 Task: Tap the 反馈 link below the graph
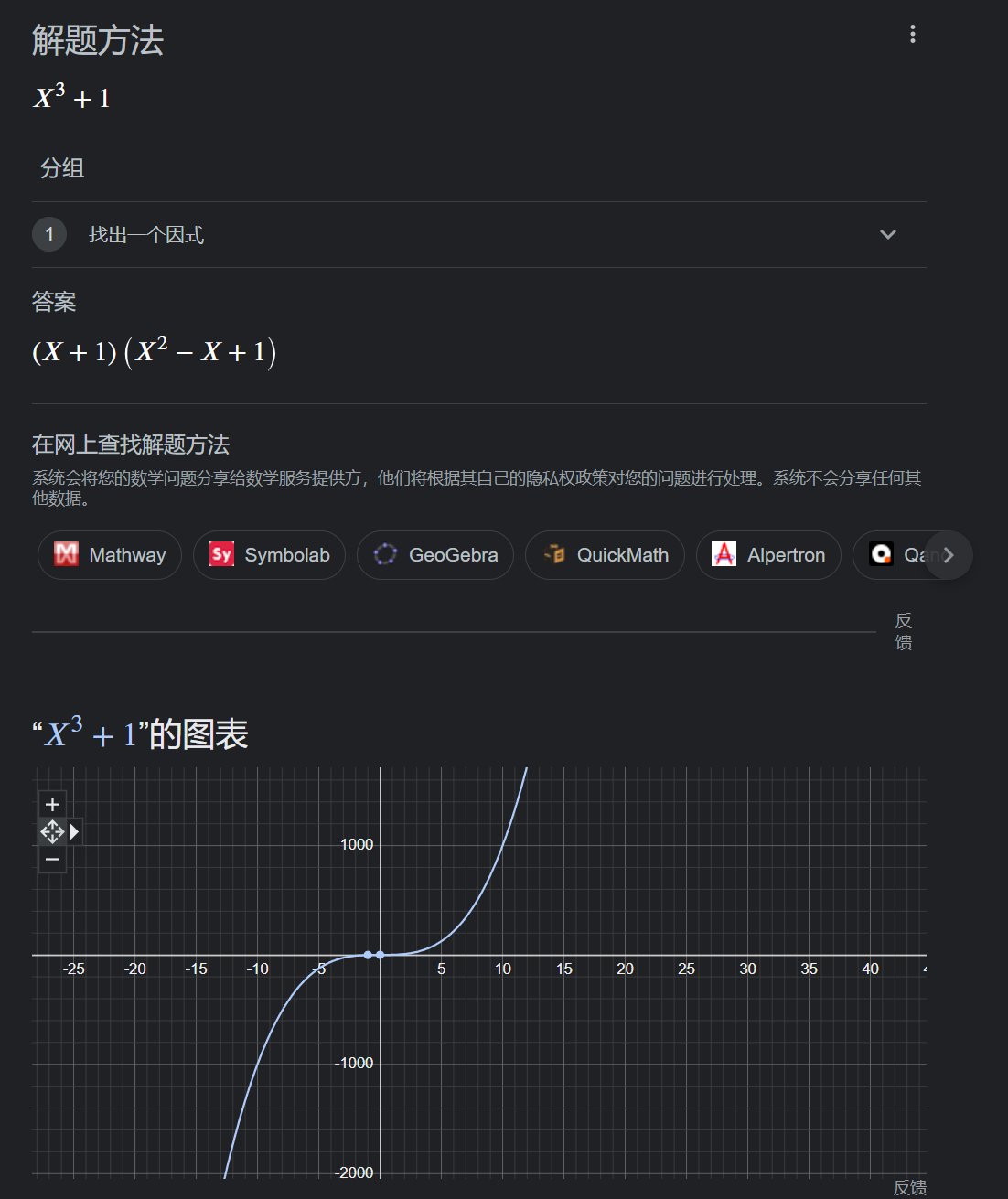coord(909,1187)
